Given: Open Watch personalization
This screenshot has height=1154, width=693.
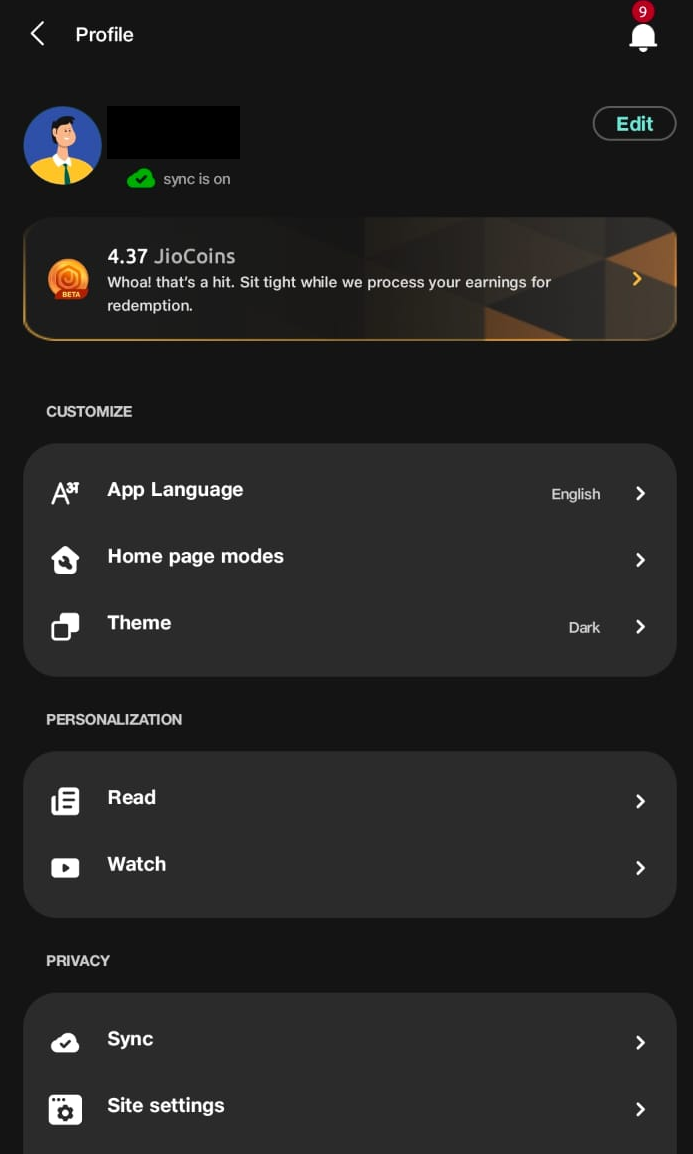Looking at the screenshot, I should [349, 867].
